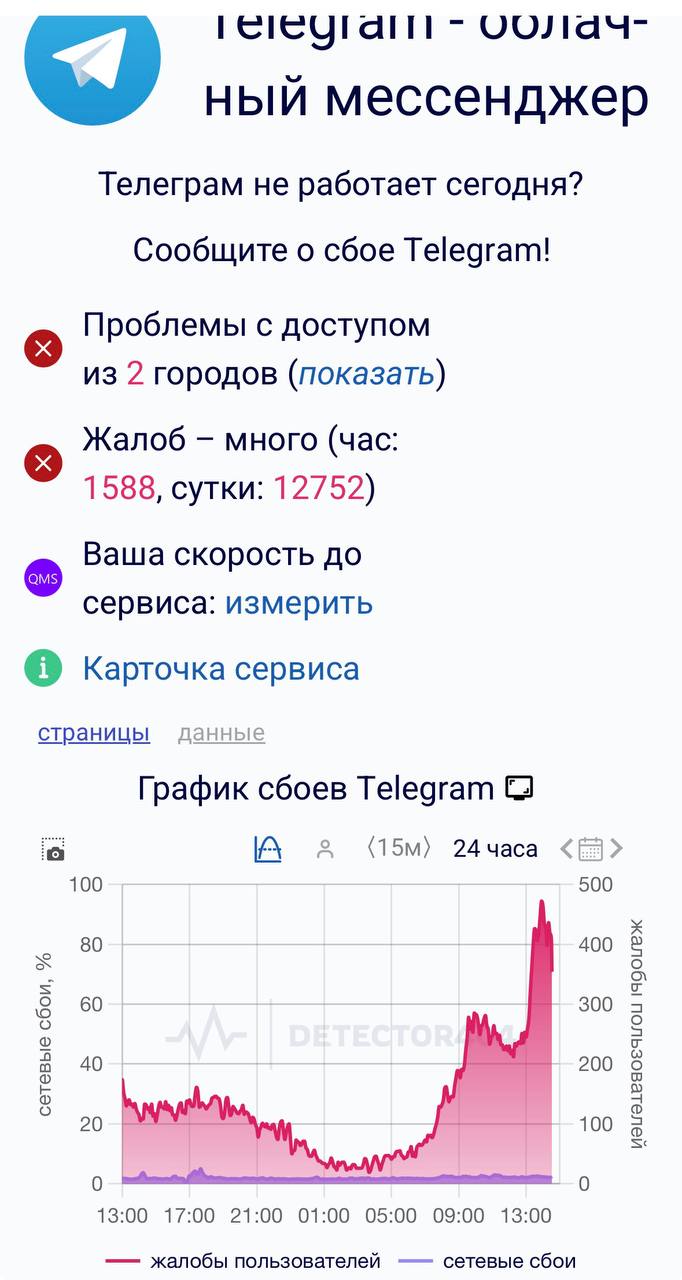
Task: Select the curve chart type icon
Action: 268,849
